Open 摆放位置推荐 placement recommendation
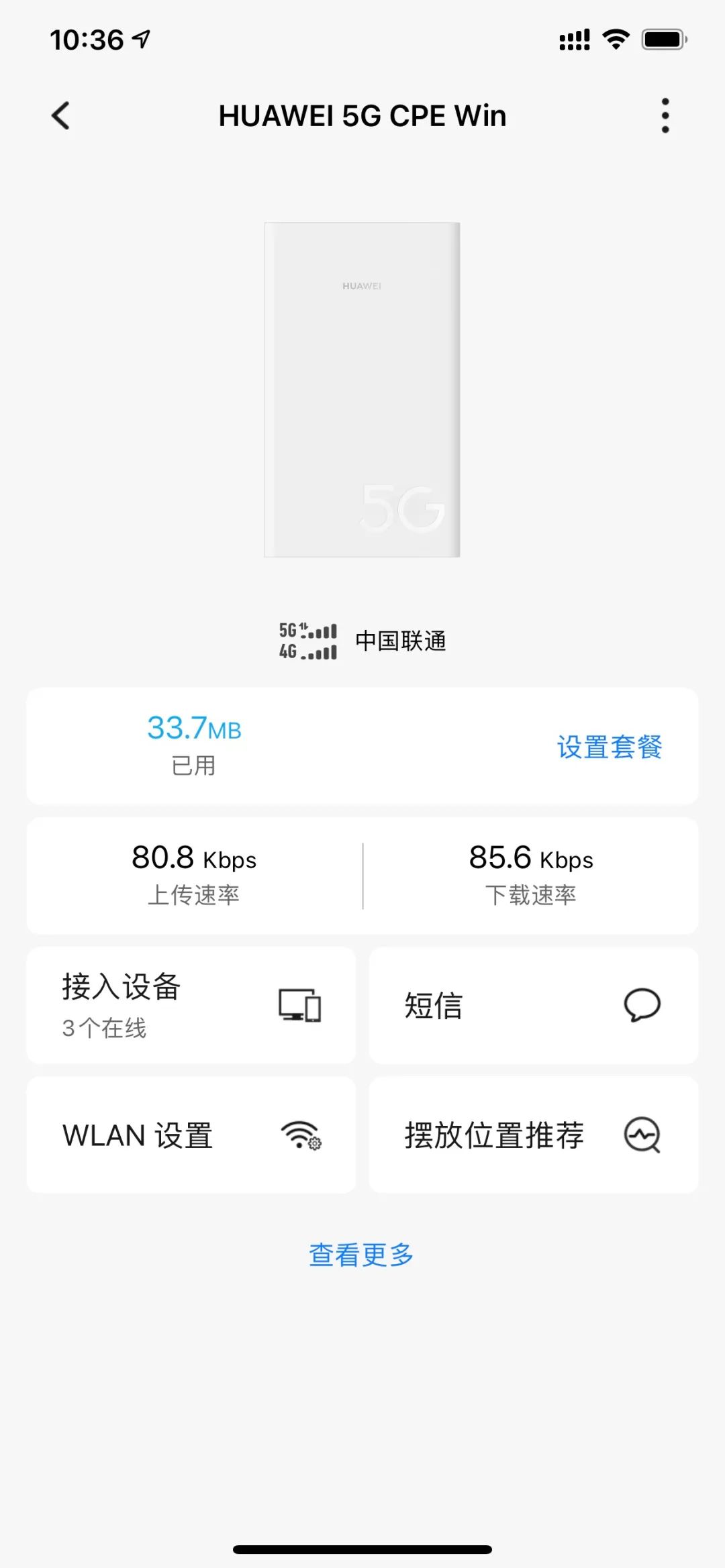The image size is (725, 1568). (x=534, y=1135)
